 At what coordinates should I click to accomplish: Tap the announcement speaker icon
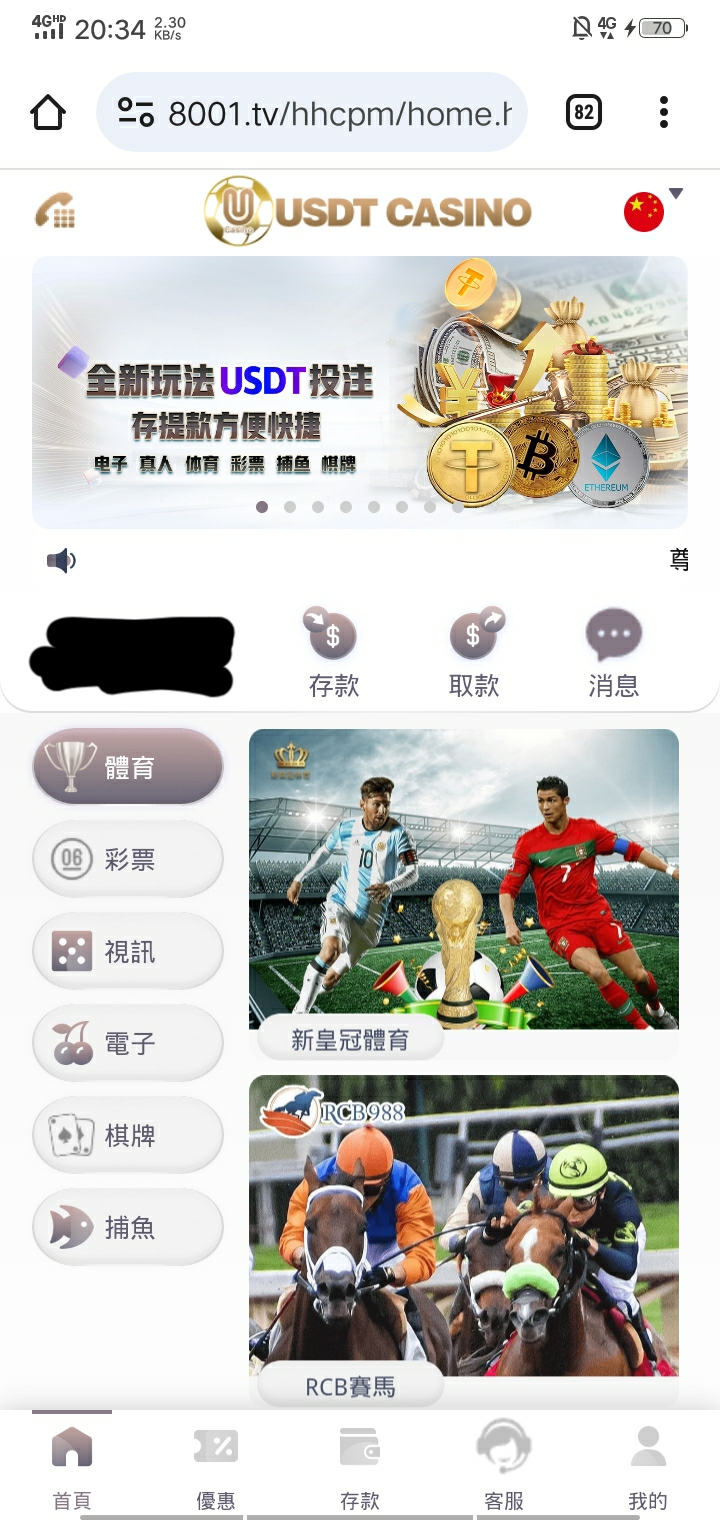[61, 561]
